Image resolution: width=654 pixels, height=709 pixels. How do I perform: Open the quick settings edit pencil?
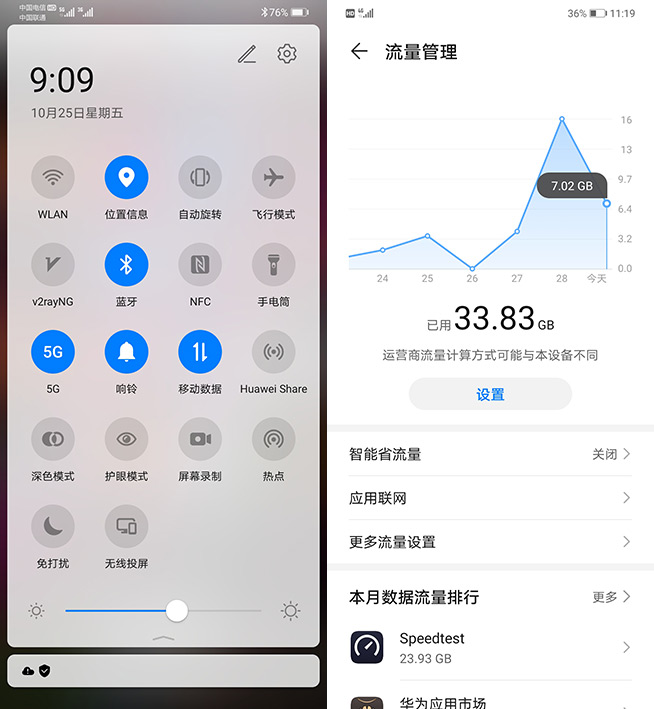(247, 54)
